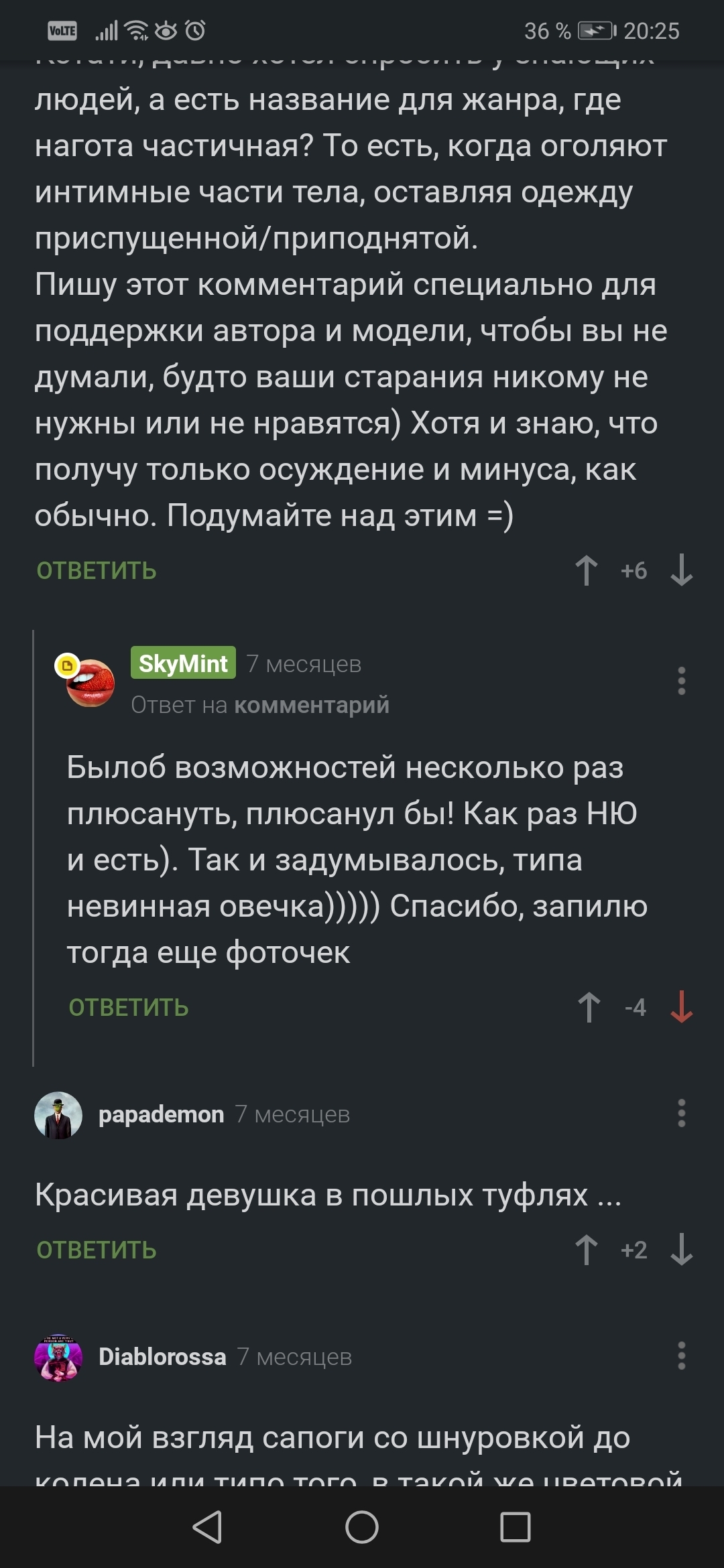Open overflow menu on SkyMint's comment
This screenshot has width=724, height=1568.
(x=681, y=681)
